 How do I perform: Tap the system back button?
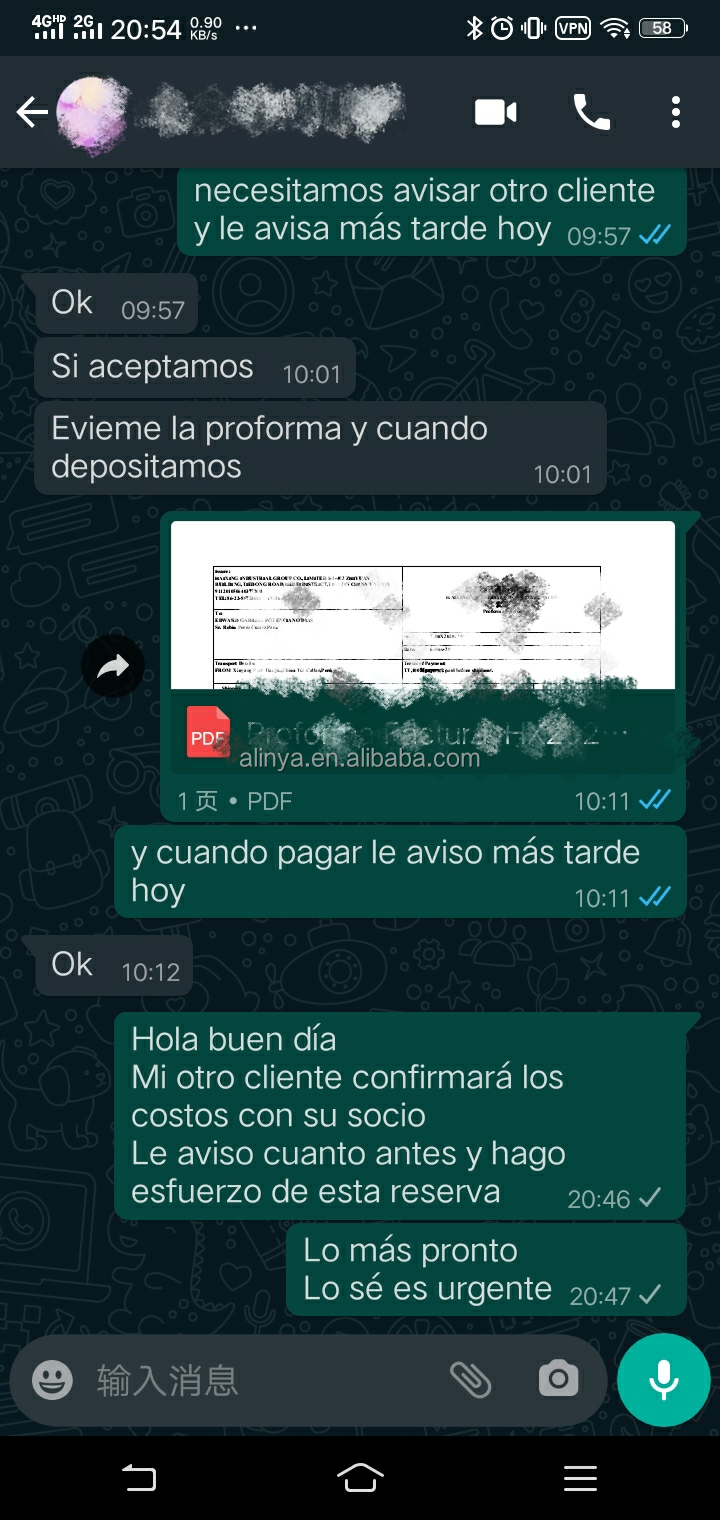tap(139, 1477)
